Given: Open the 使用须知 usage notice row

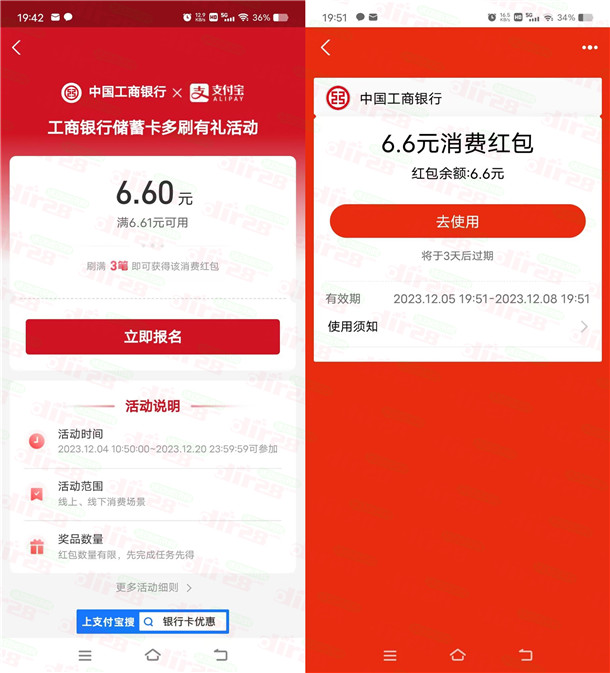Looking at the screenshot, I should pos(457,326).
